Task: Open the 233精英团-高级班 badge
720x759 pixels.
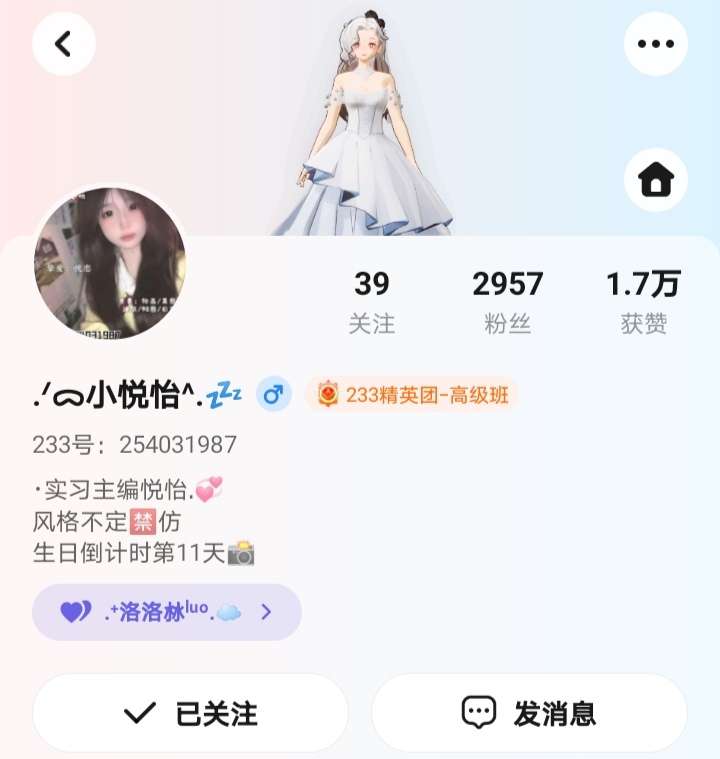Action: pyautogui.click(x=413, y=395)
